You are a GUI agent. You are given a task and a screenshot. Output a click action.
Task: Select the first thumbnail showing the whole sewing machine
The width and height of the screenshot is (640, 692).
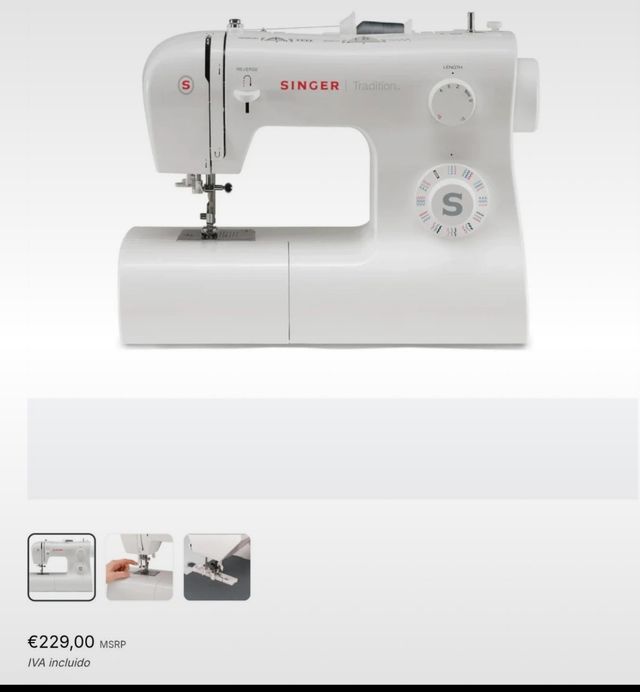point(62,567)
